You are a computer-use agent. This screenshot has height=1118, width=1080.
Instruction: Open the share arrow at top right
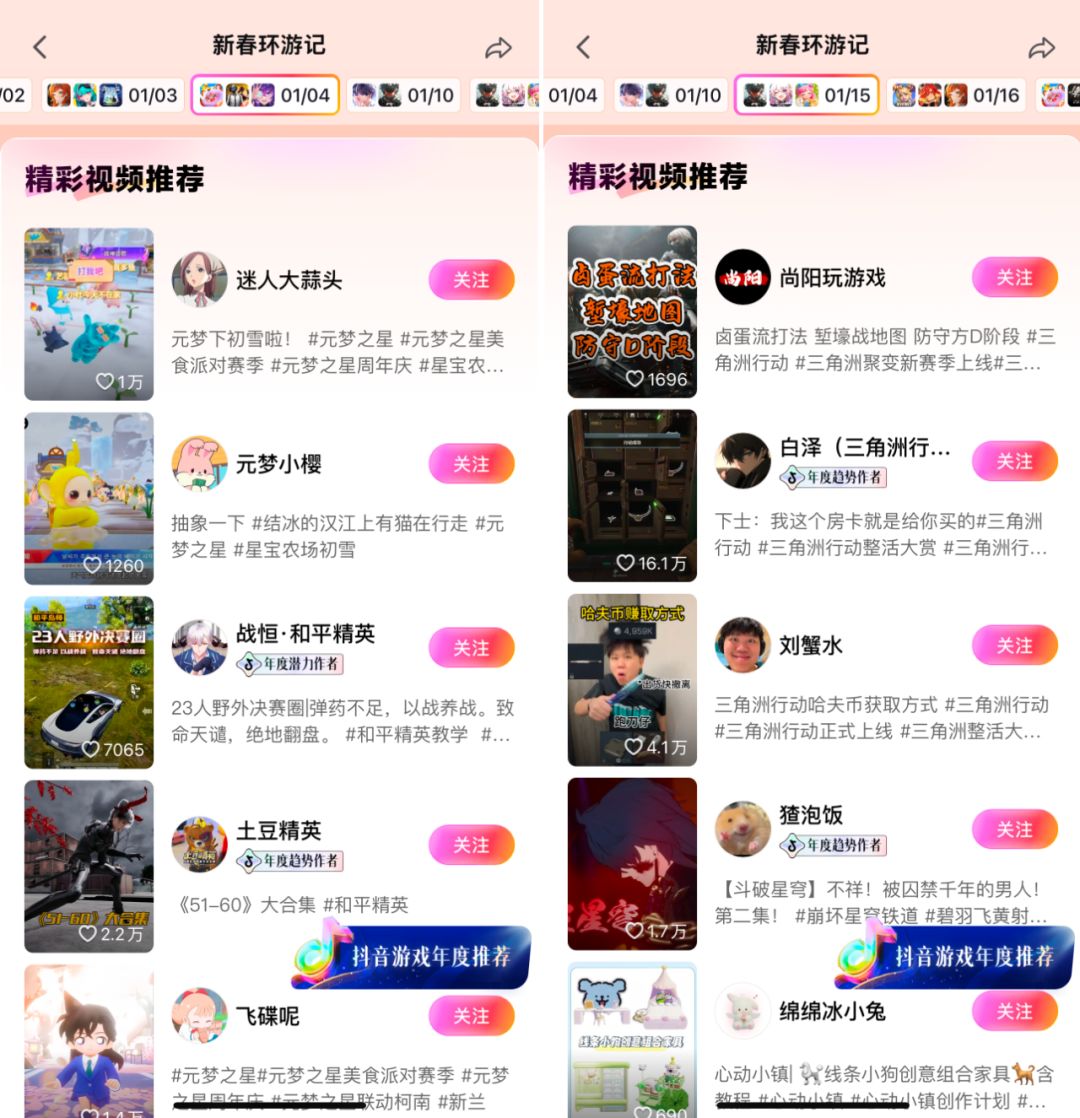coord(498,46)
